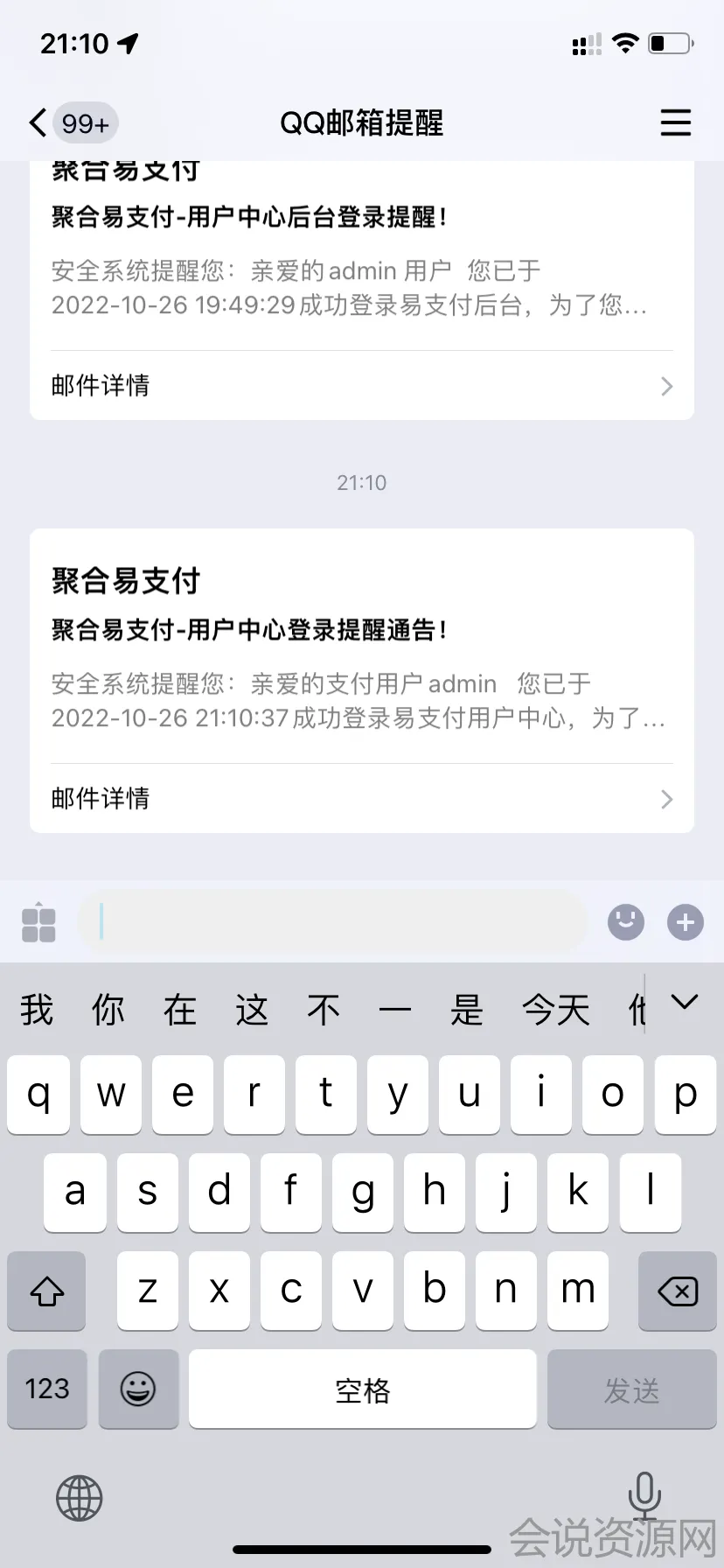Focus the message input field

(x=332, y=921)
